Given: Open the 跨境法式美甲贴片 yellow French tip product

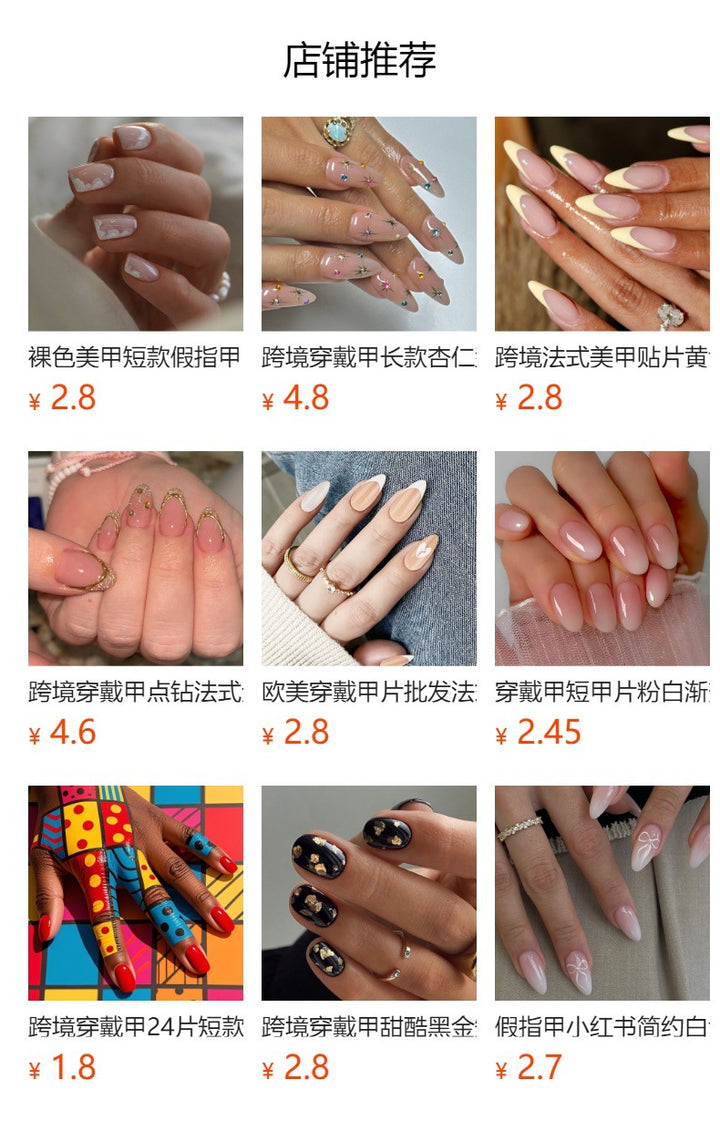Looking at the screenshot, I should pyautogui.click(x=602, y=224).
